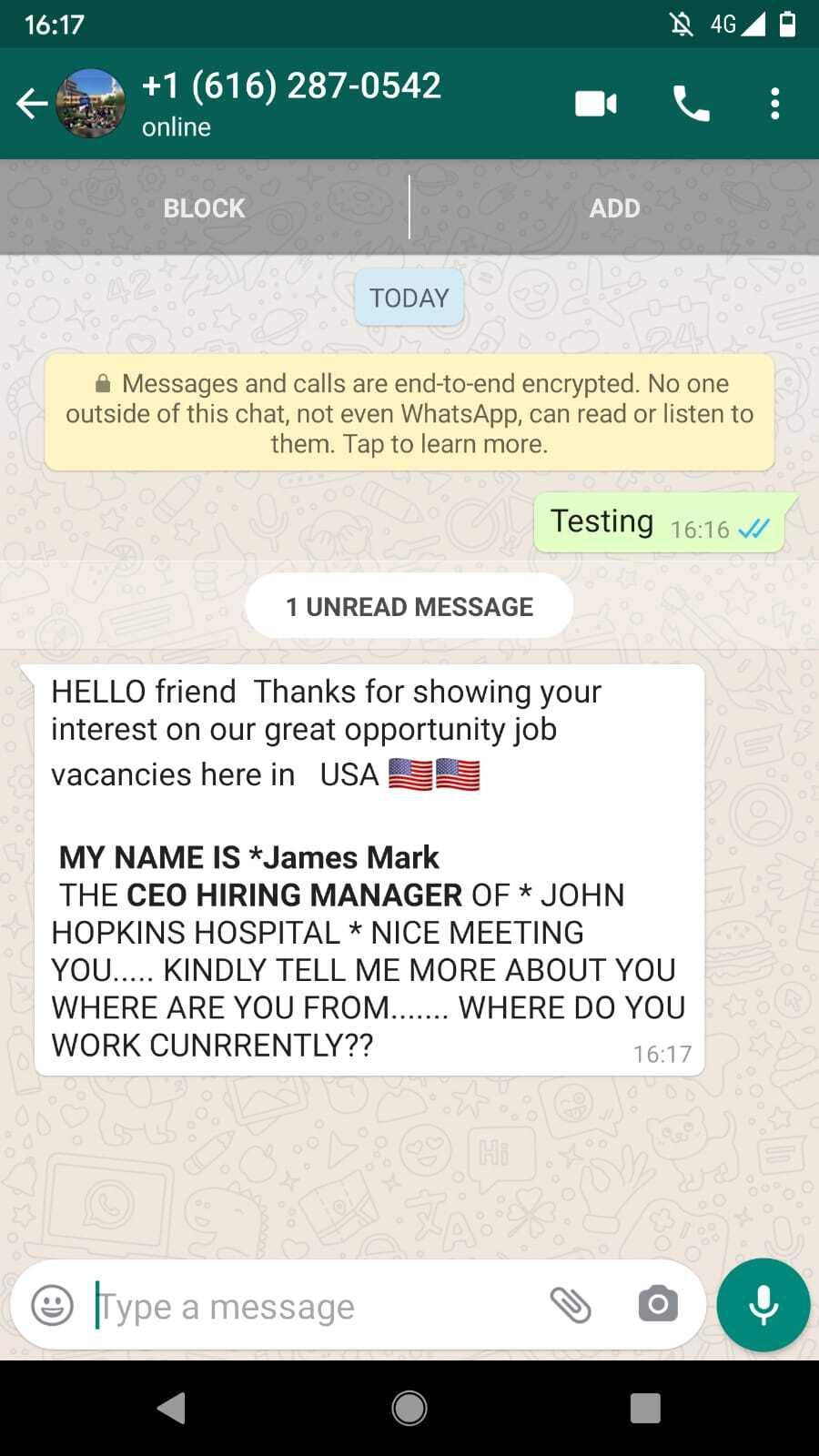
Task: Block this unknown number
Action: click(x=204, y=208)
